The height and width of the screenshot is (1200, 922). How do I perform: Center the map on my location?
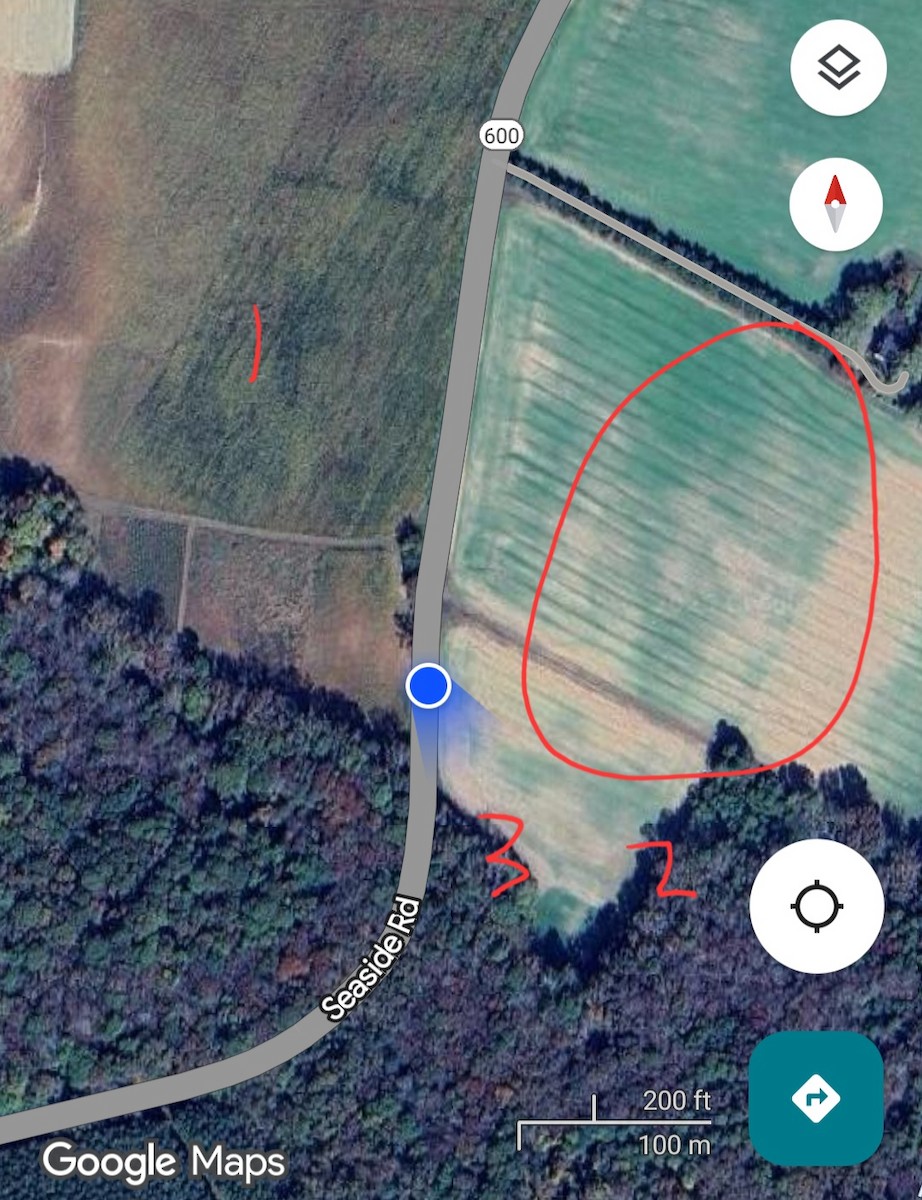[x=816, y=906]
